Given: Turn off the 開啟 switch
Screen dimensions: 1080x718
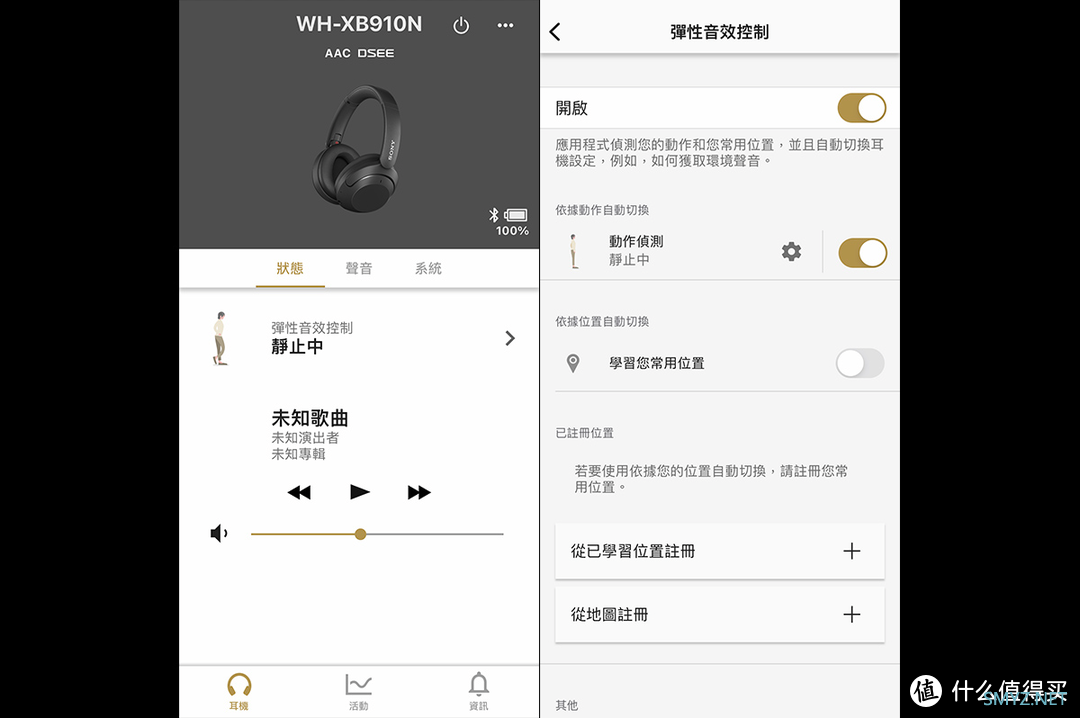Looking at the screenshot, I should [861, 108].
